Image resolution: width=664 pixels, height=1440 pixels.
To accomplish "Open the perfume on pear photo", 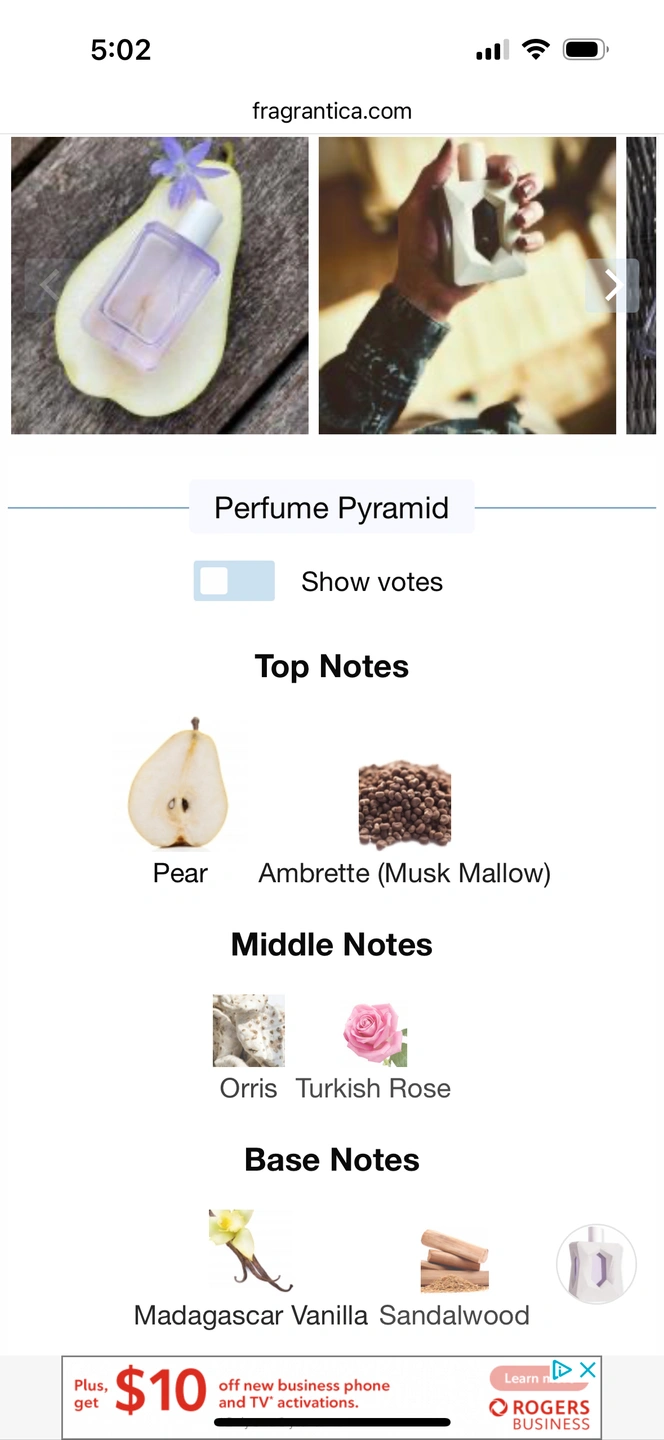I will (x=160, y=286).
